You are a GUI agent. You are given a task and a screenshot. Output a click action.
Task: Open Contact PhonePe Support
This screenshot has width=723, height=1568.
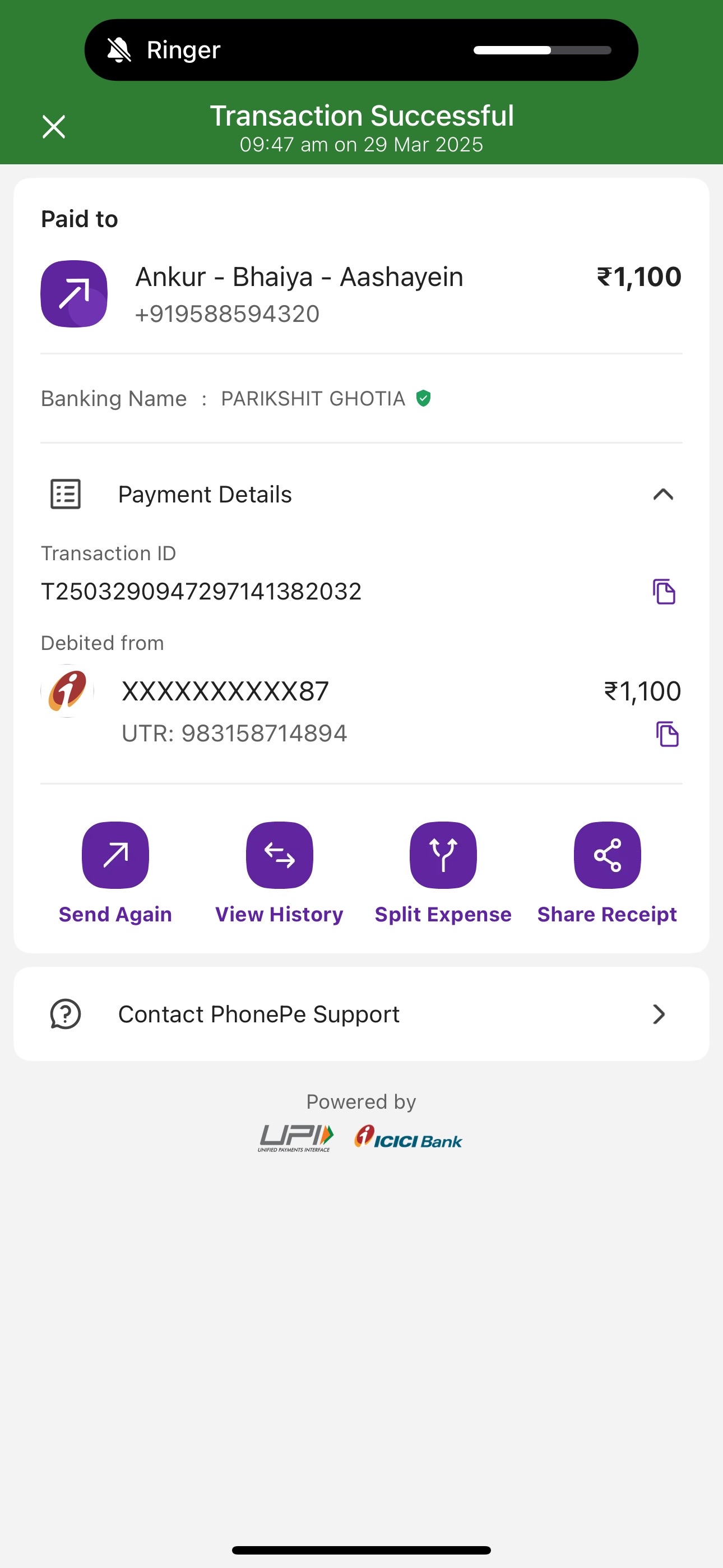tap(361, 1014)
